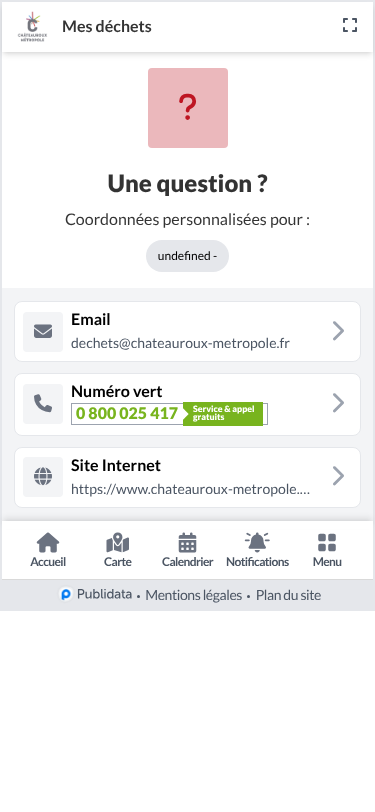Open the Calendrier tab
Image resolution: width=375 pixels, height=812 pixels.
click(188, 550)
